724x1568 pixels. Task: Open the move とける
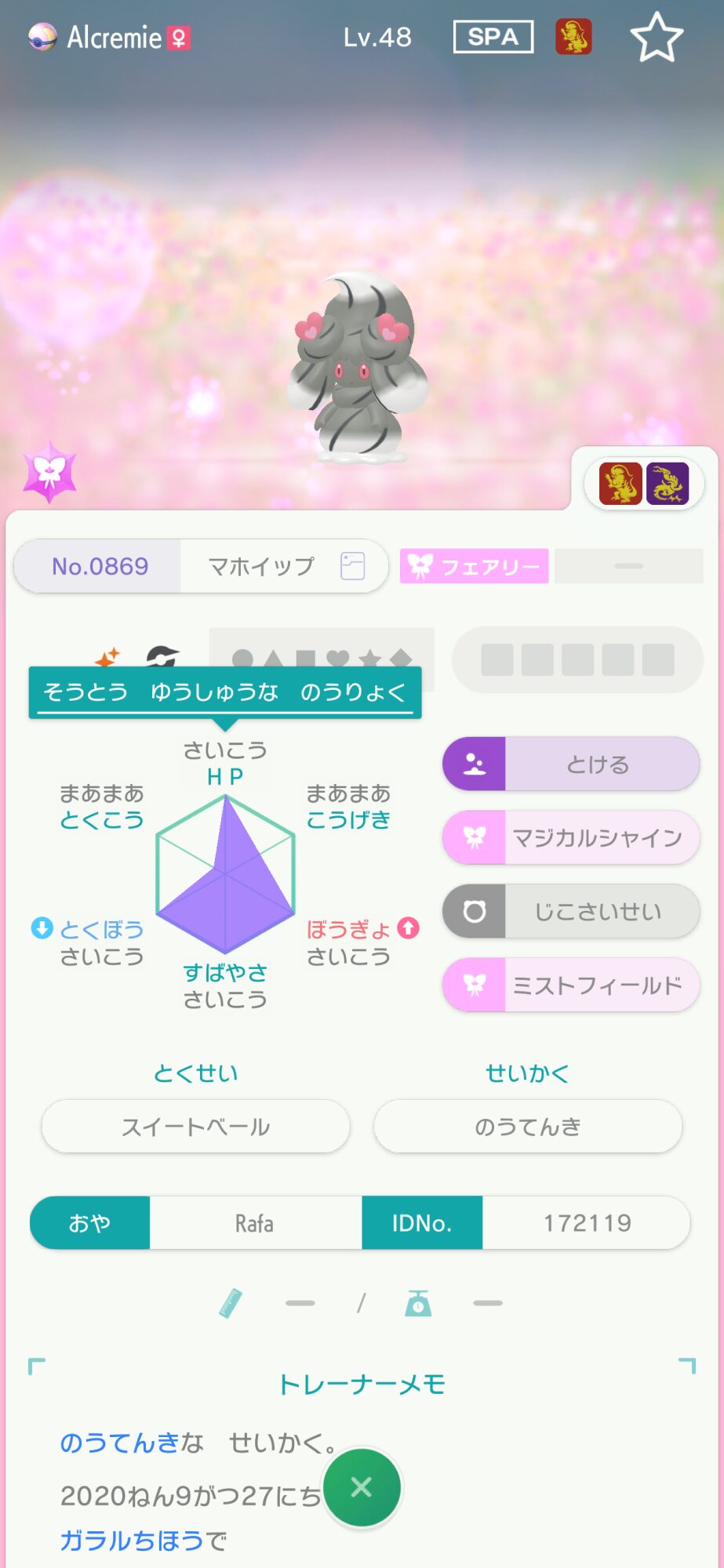coord(571,764)
